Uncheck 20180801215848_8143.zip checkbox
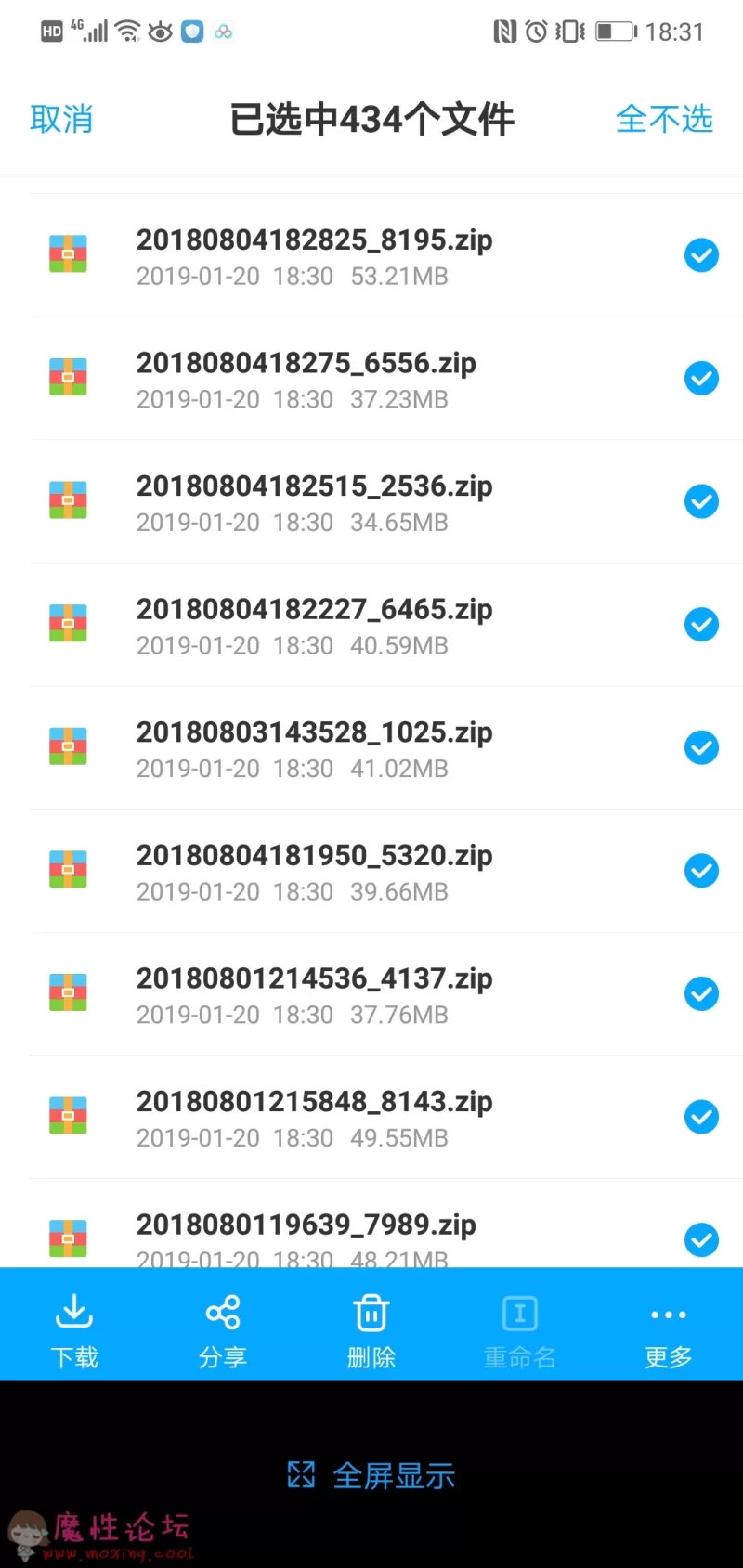 [701, 1117]
